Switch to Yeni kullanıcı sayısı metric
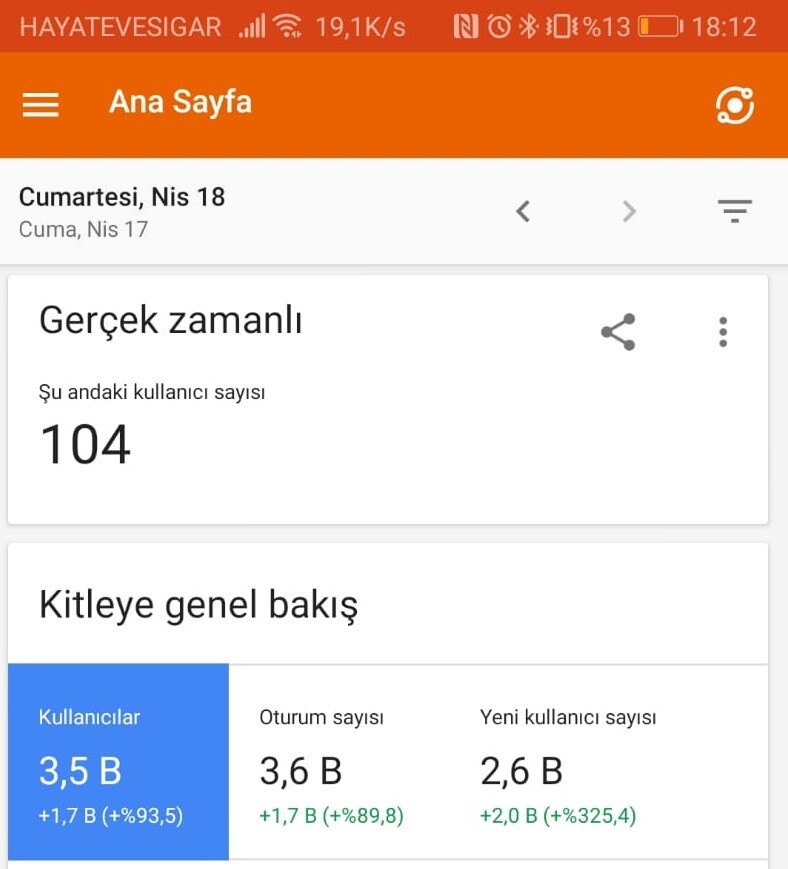Image resolution: width=788 pixels, height=869 pixels. 568,762
